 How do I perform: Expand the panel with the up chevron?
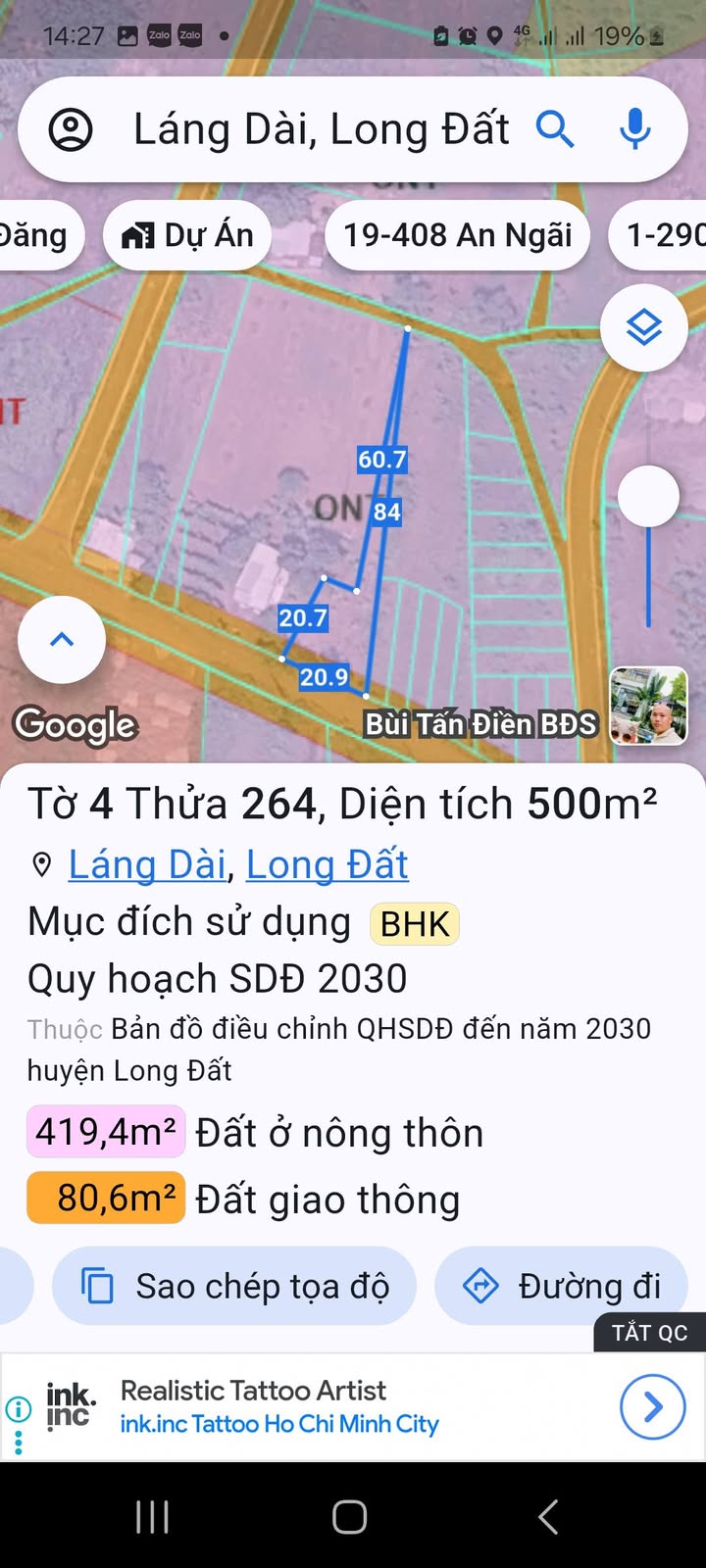tap(62, 640)
